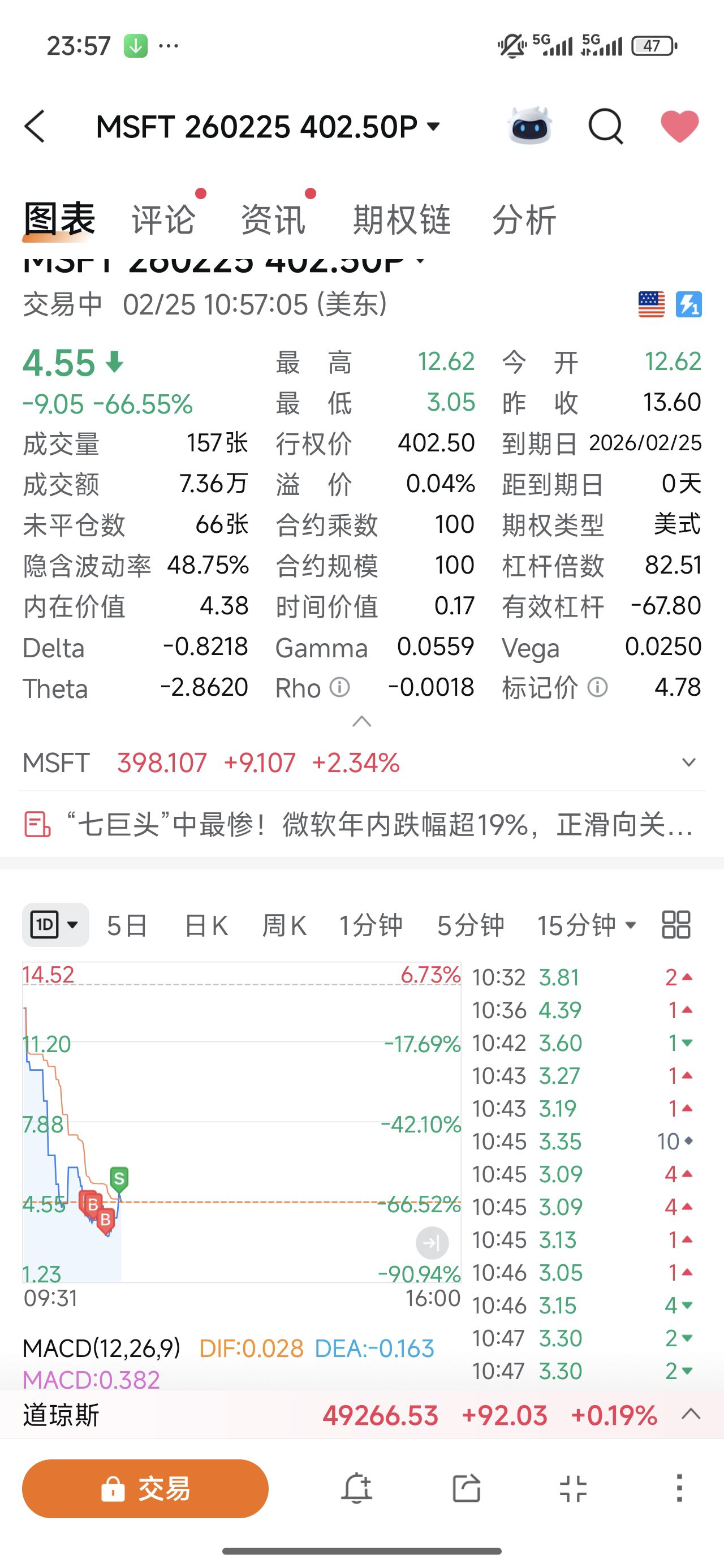Expand the 道琼斯 index bar
The width and height of the screenshot is (724, 1568).
coord(691,1414)
